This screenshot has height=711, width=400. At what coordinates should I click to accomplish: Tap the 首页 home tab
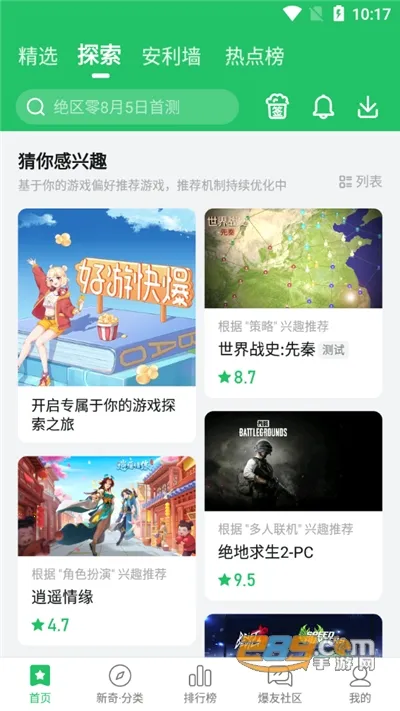pos(40,685)
